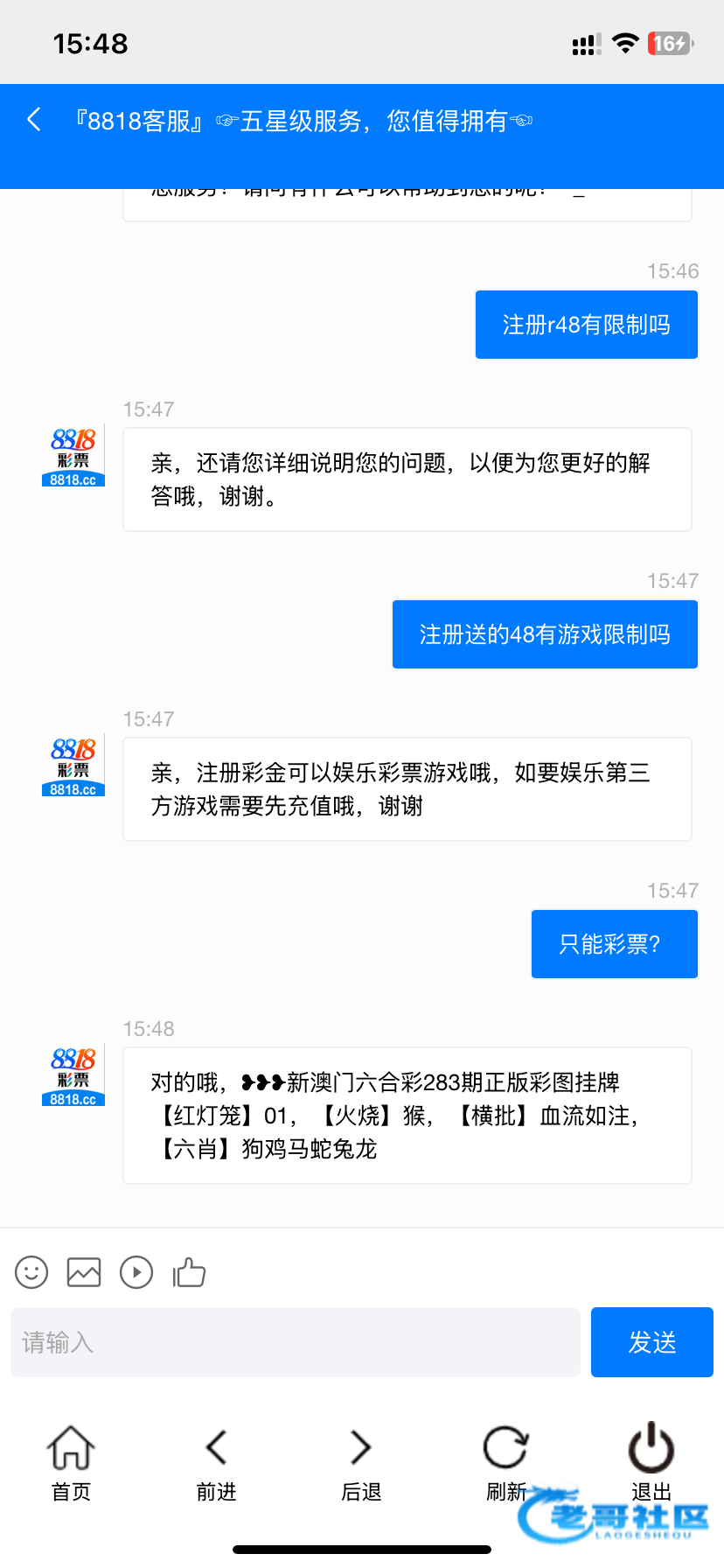Send the message with 发送
Screen dimensions: 724x1568
pyautogui.click(x=652, y=1342)
